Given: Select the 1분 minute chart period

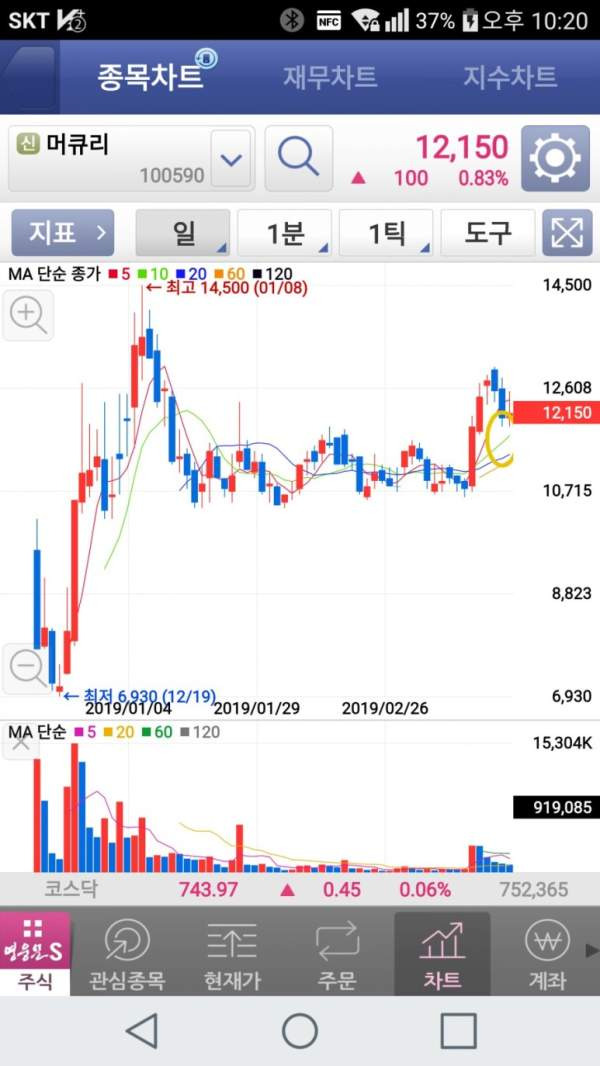Looking at the screenshot, I should (x=285, y=233).
